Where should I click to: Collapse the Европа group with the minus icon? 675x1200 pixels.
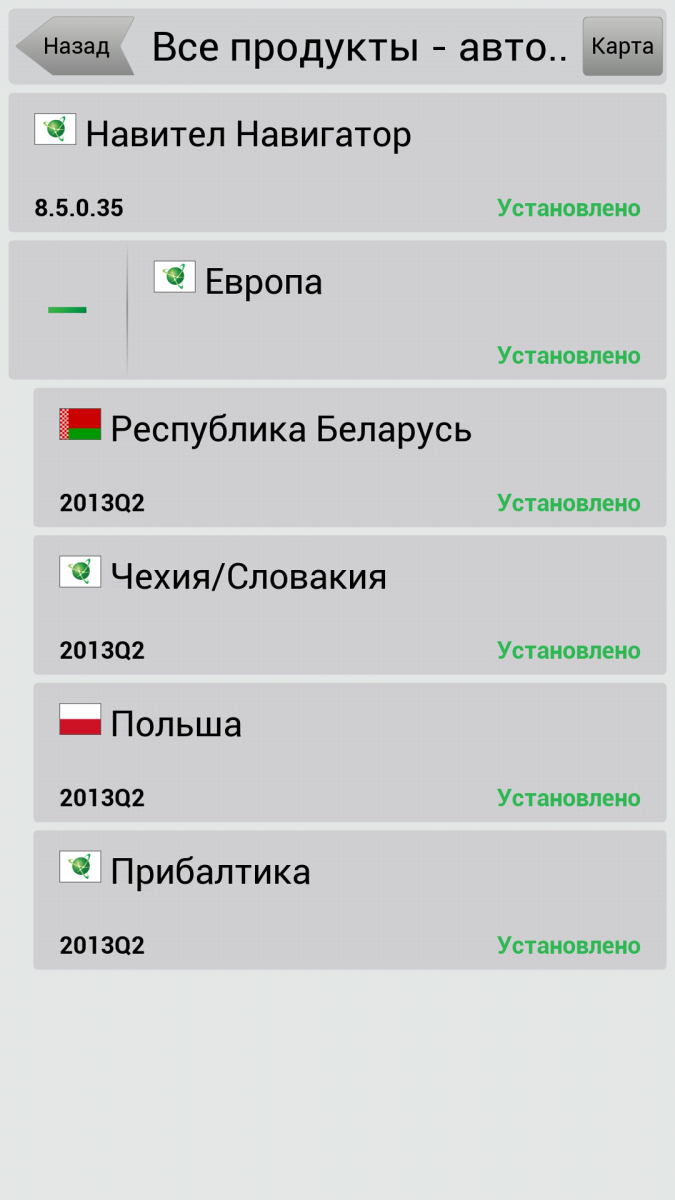tap(67, 310)
